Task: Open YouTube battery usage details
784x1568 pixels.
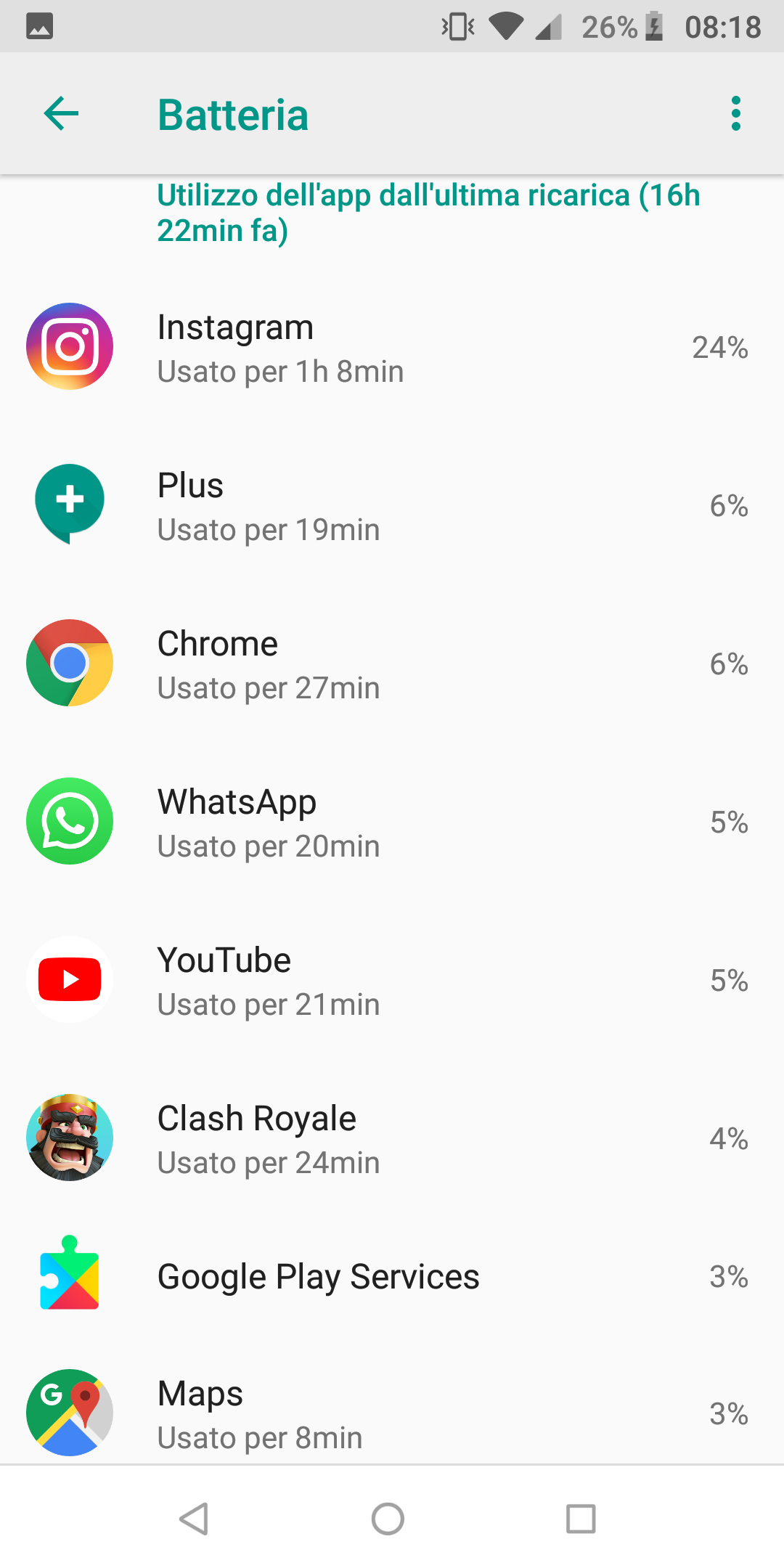Action: tap(392, 981)
